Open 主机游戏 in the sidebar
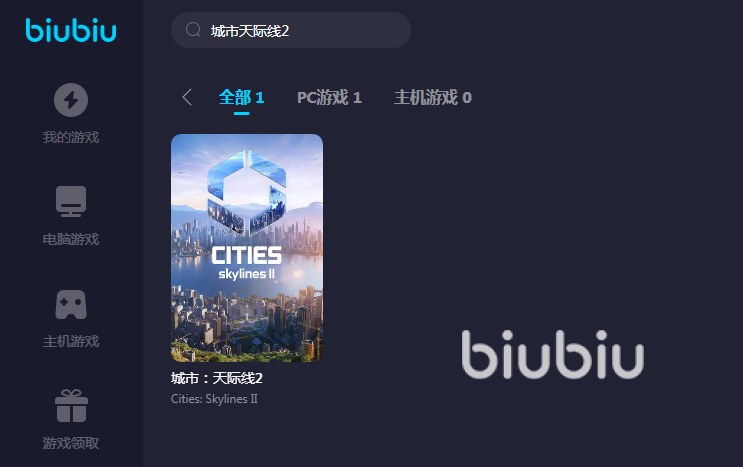Viewport: 743px width, 467px height. pyautogui.click(x=71, y=318)
